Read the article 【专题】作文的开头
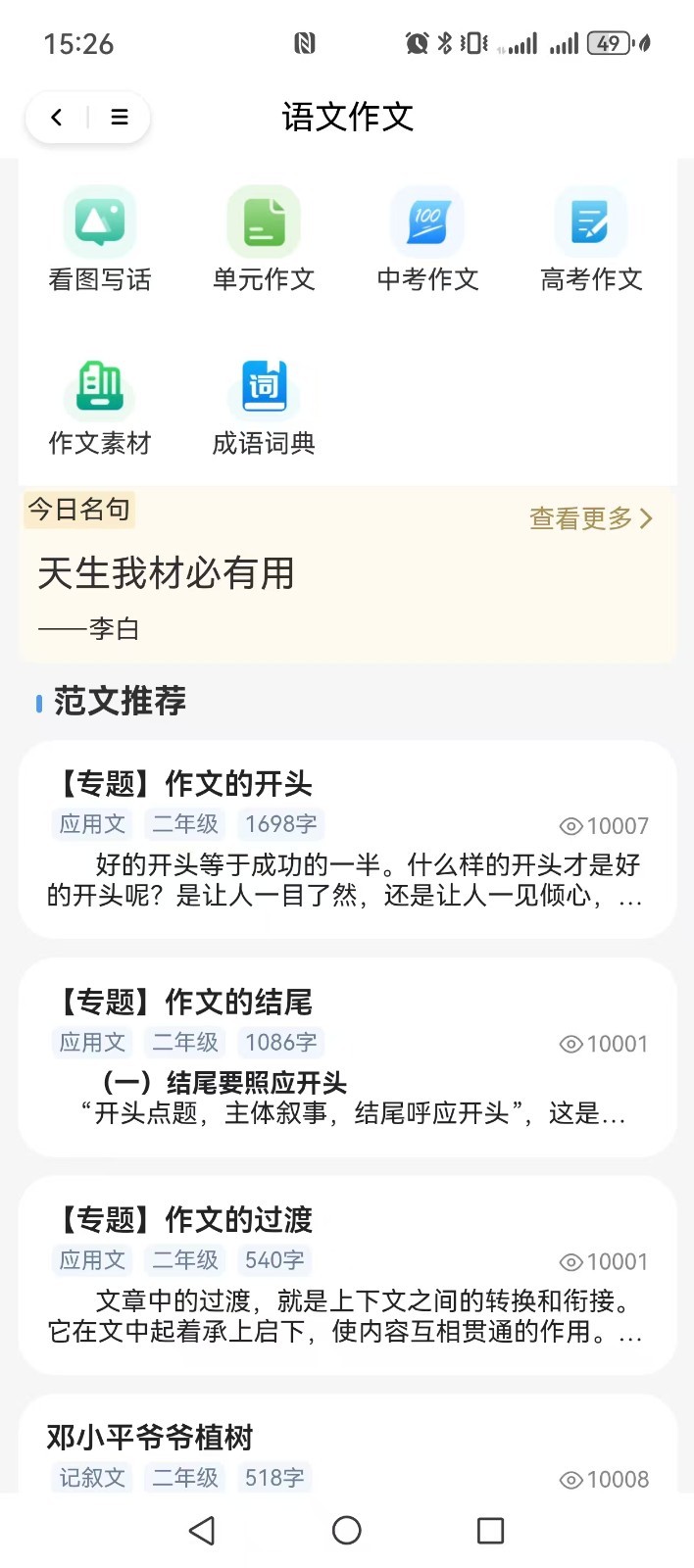The height and width of the screenshot is (1568, 694). [347, 839]
